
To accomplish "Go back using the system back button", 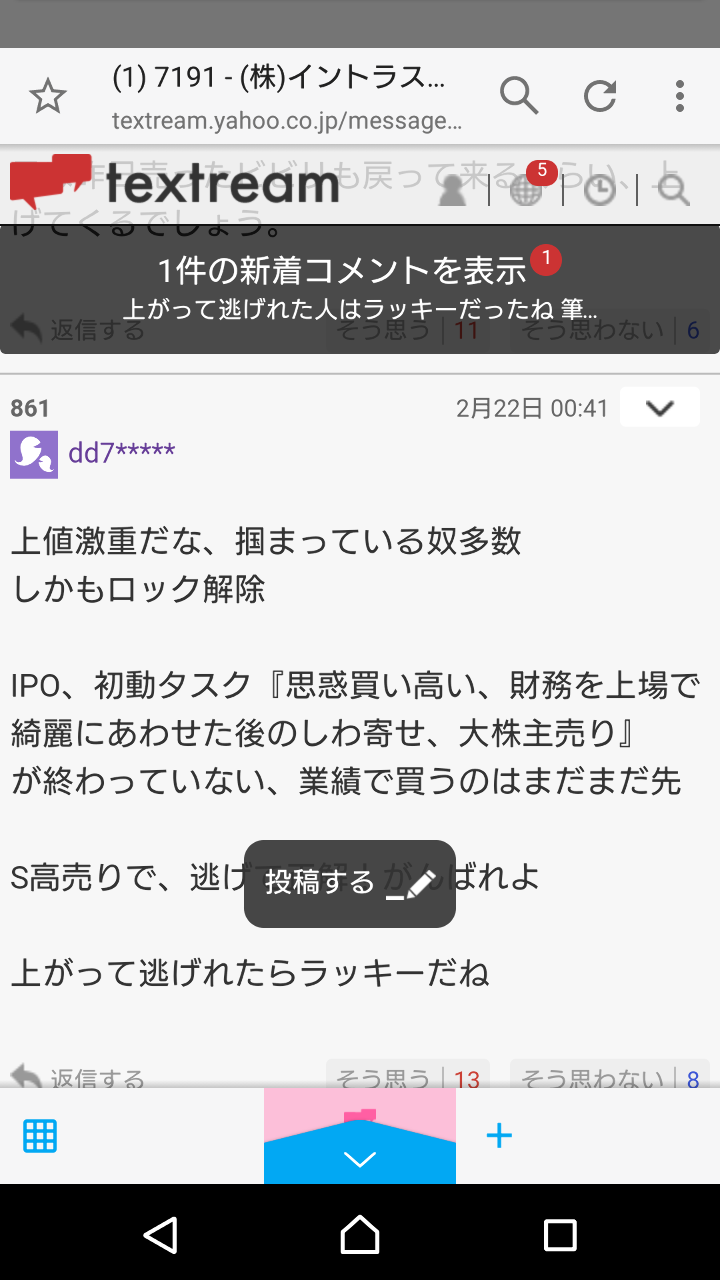I will (x=160, y=1235).
